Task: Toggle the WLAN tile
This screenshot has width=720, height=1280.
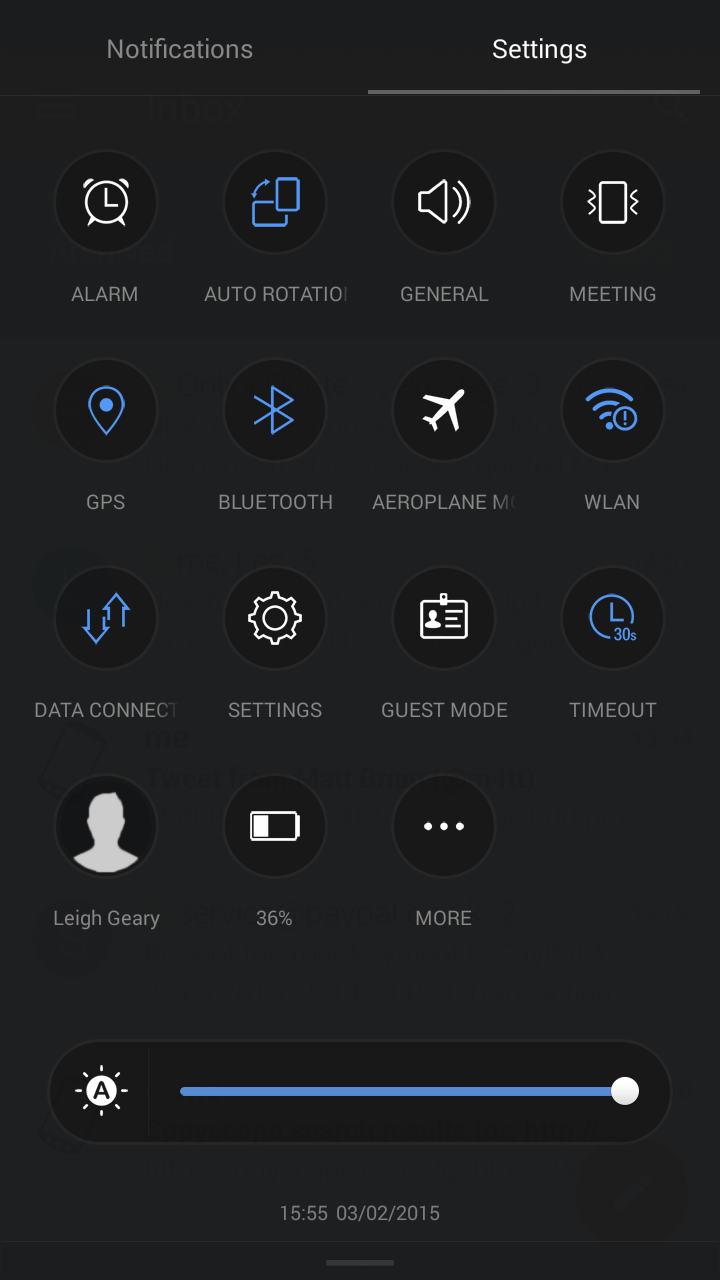Action: click(x=613, y=410)
